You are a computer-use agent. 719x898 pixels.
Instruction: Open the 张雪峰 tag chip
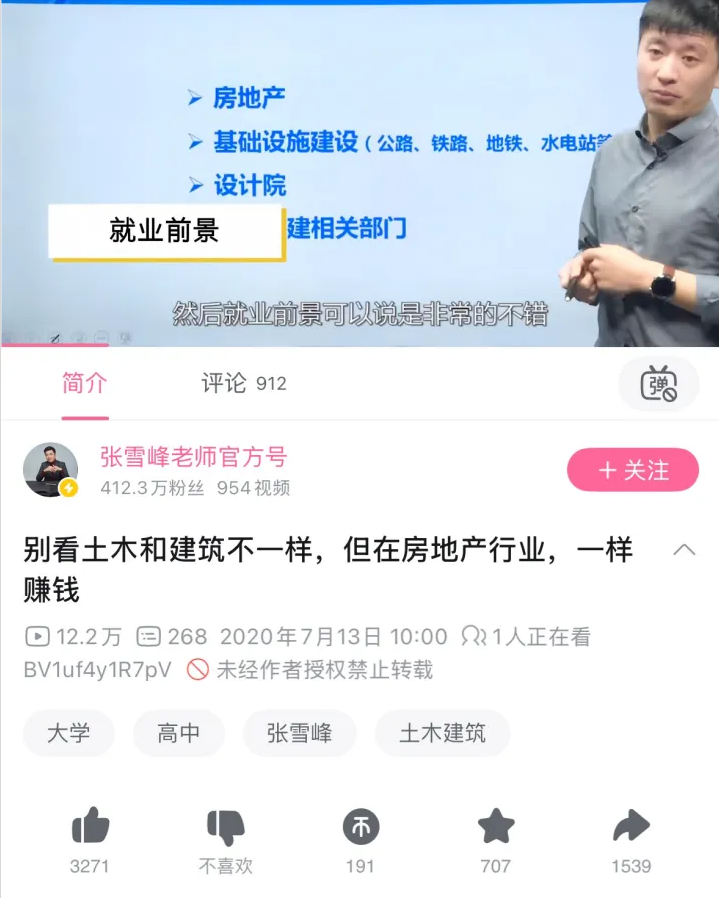coord(299,733)
